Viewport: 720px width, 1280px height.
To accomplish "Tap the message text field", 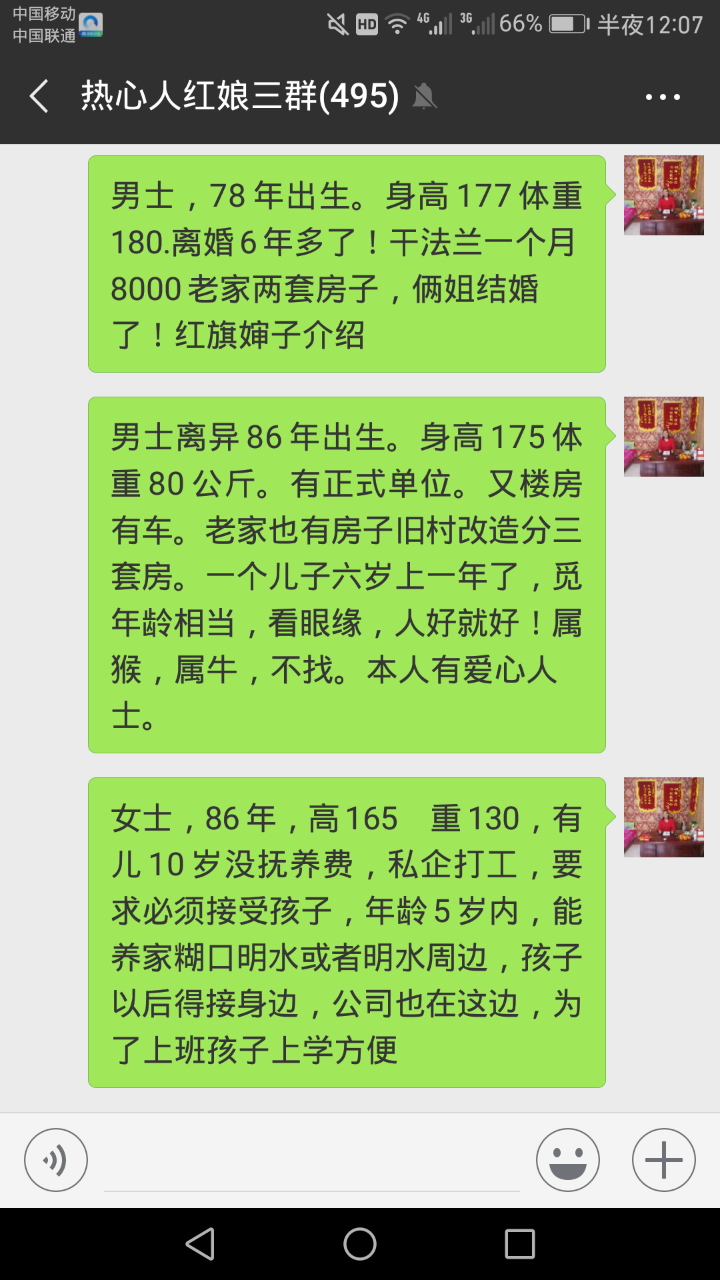I will (x=312, y=1162).
